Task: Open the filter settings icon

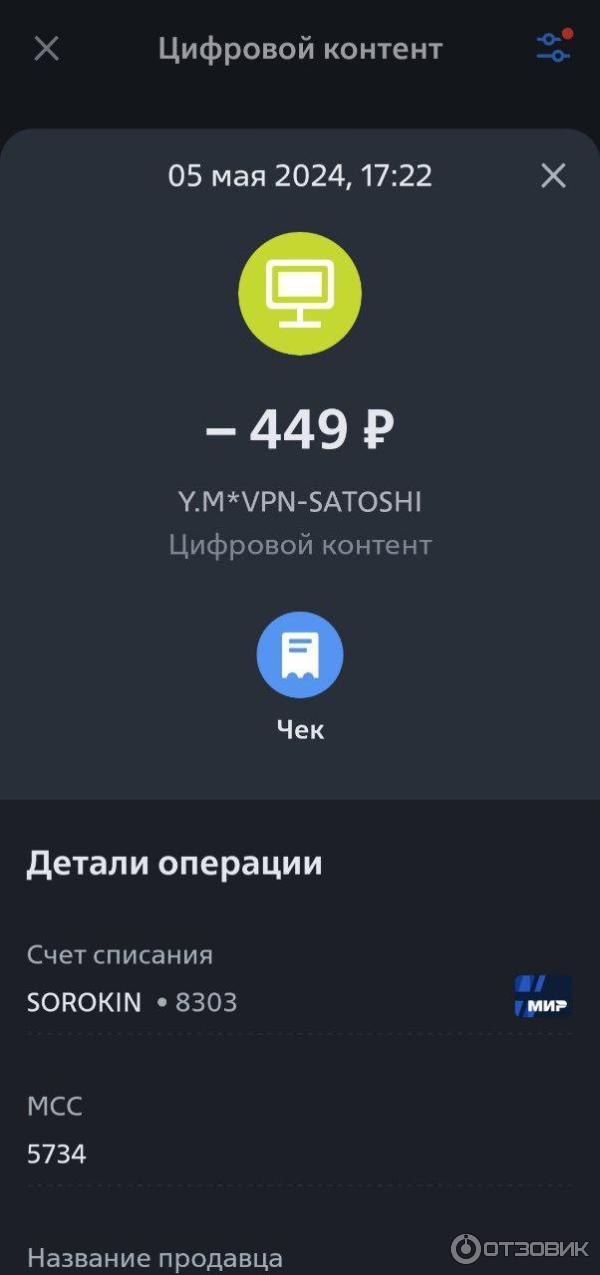Action: (x=553, y=48)
